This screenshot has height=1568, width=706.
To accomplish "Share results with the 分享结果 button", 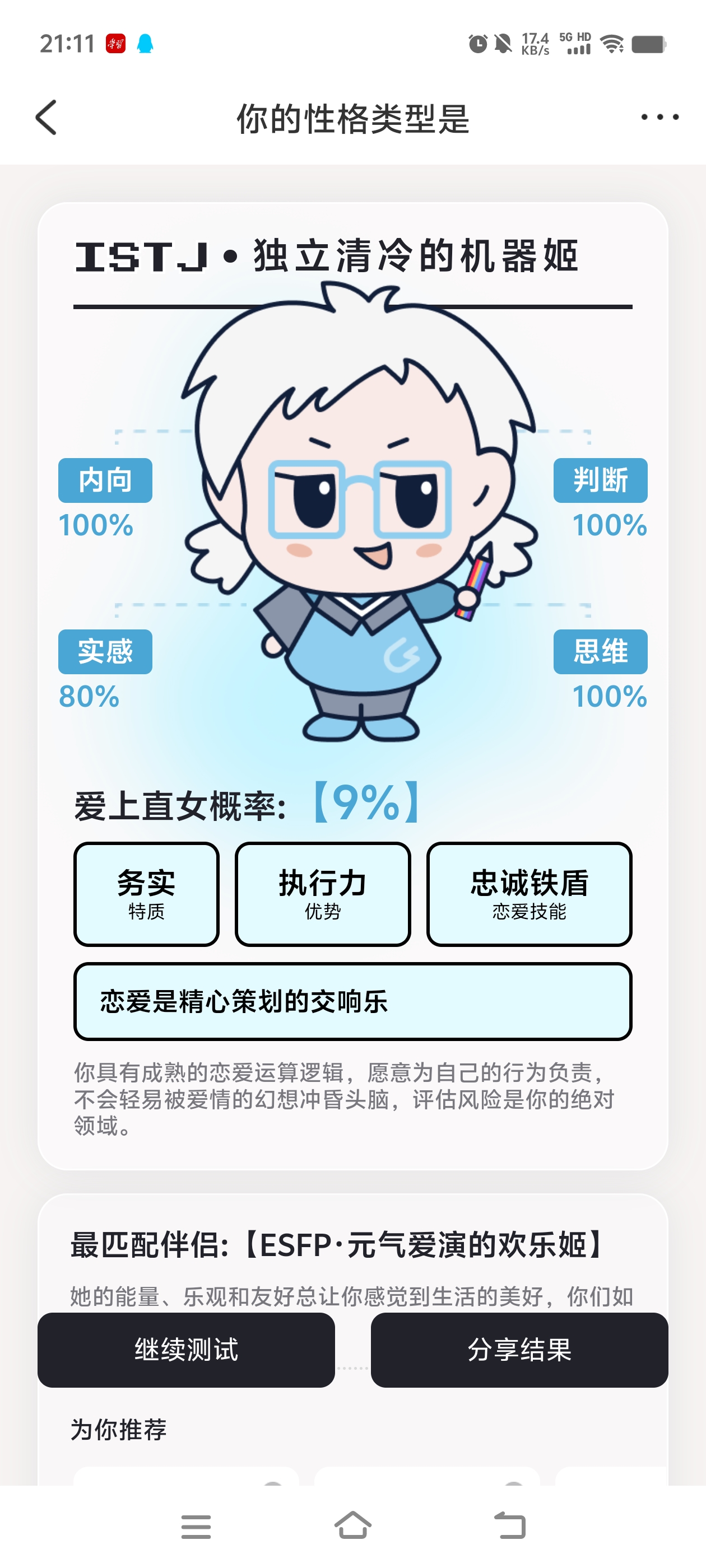I will [x=519, y=1350].
